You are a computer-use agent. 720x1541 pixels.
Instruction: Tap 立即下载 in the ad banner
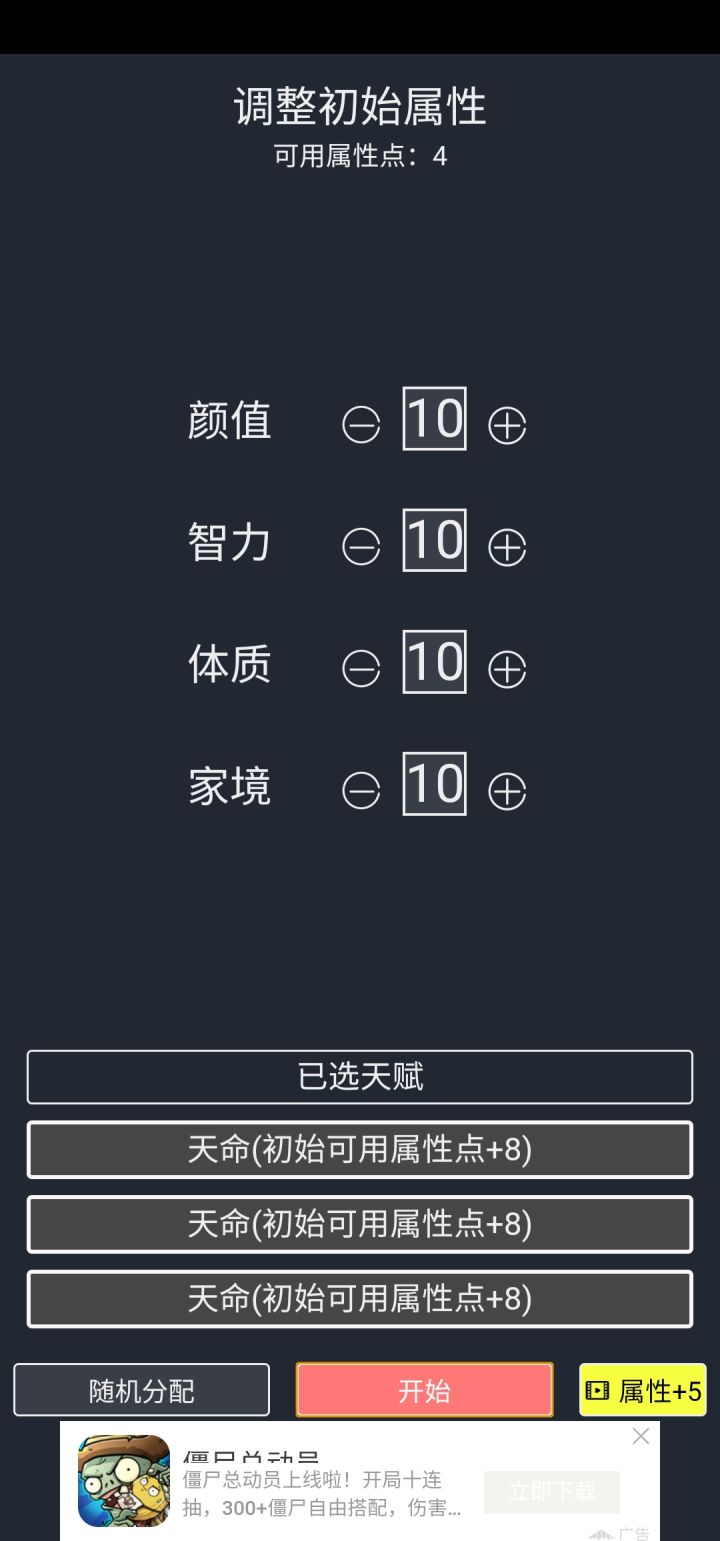[x=552, y=1488]
